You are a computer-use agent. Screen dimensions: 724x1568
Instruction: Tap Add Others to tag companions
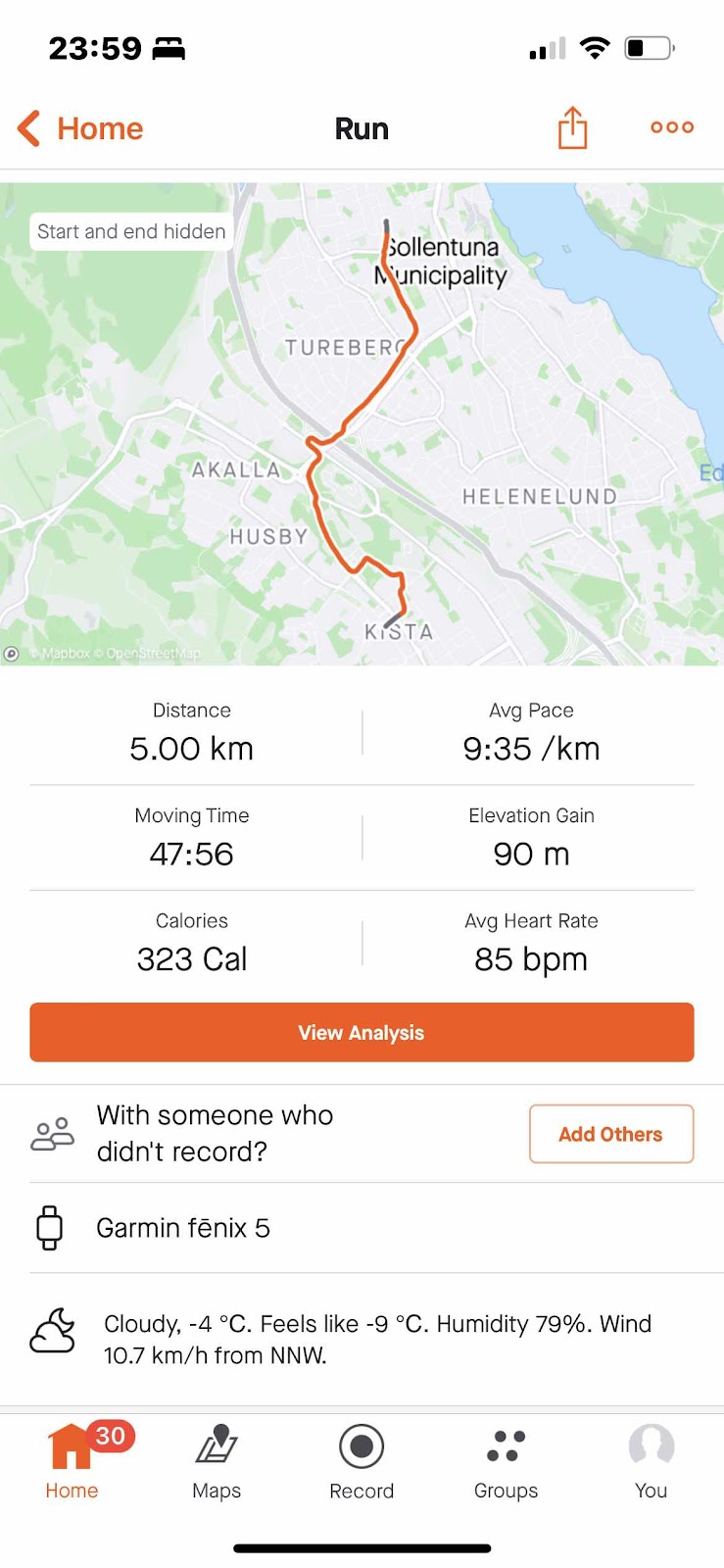(x=610, y=1134)
